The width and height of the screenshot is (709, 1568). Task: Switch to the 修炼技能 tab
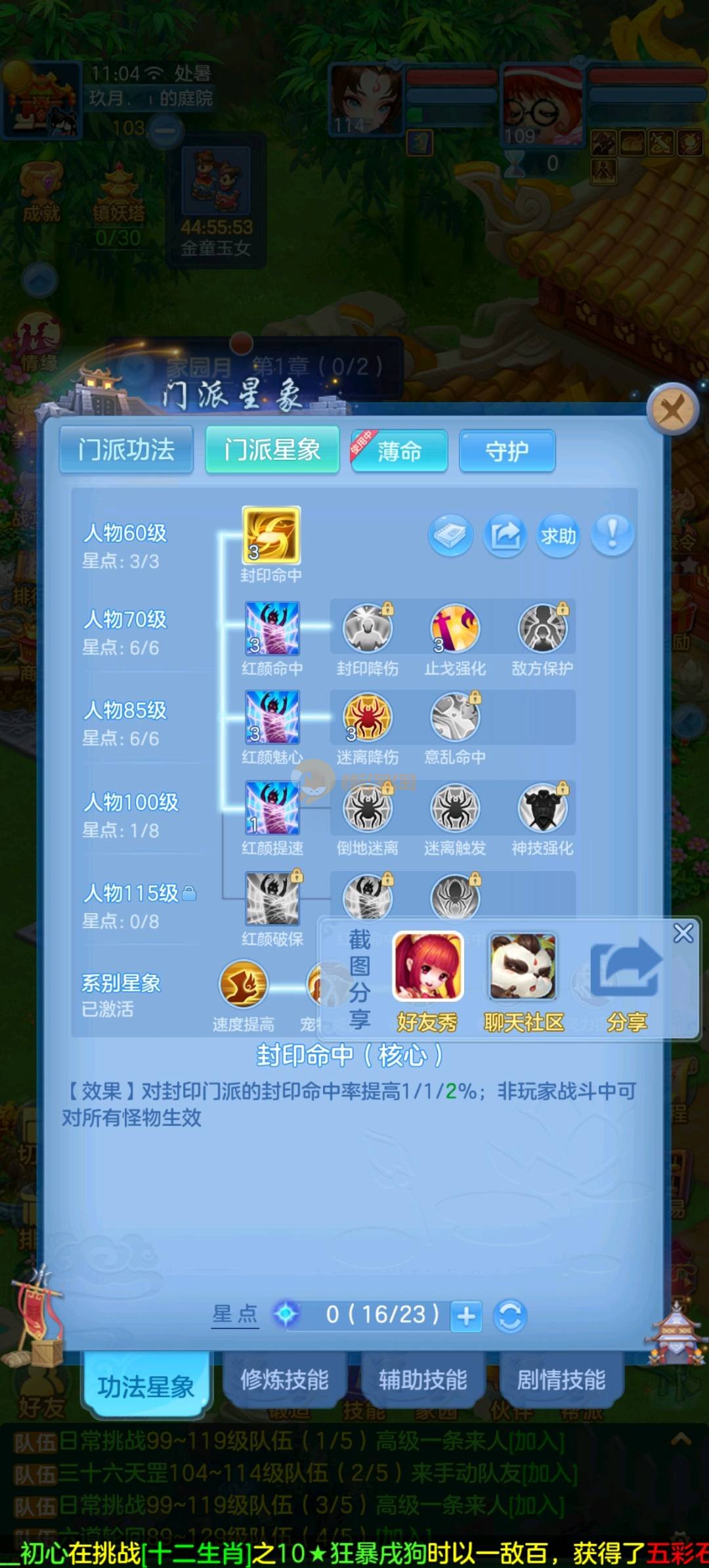point(284,1379)
